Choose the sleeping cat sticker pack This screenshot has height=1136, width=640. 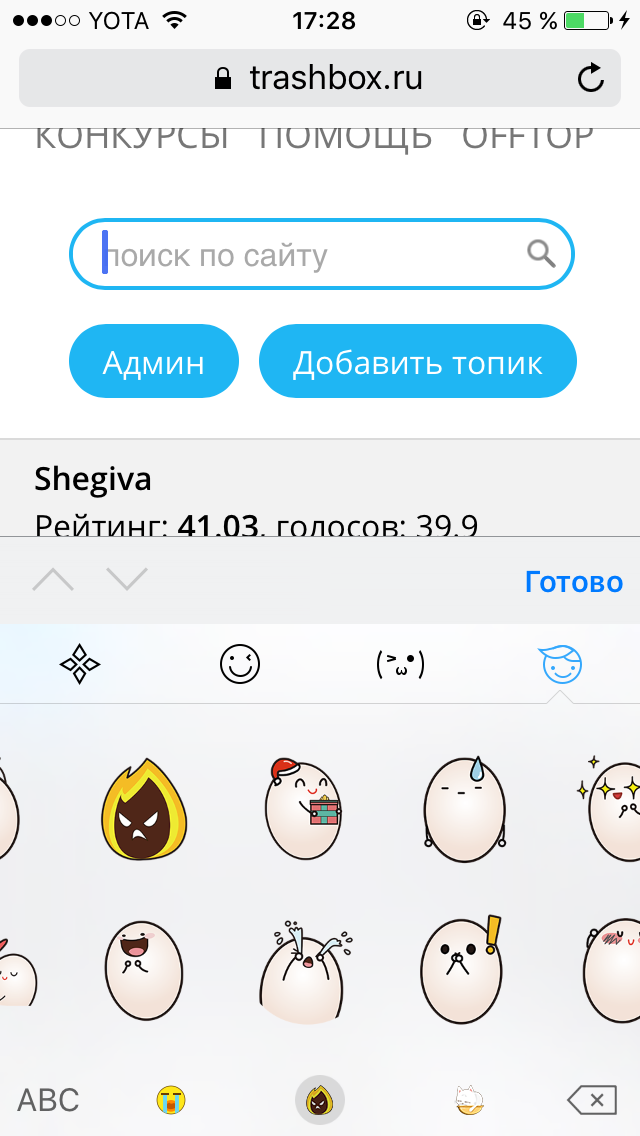coord(469,1100)
